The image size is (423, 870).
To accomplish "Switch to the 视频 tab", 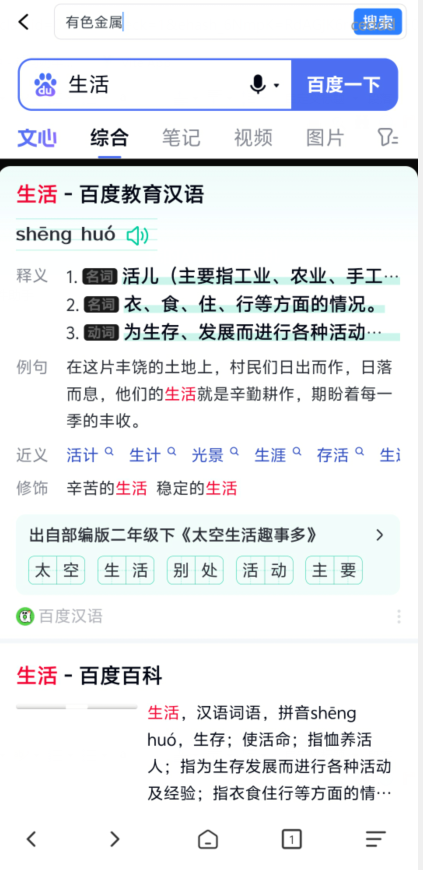I will [253, 138].
